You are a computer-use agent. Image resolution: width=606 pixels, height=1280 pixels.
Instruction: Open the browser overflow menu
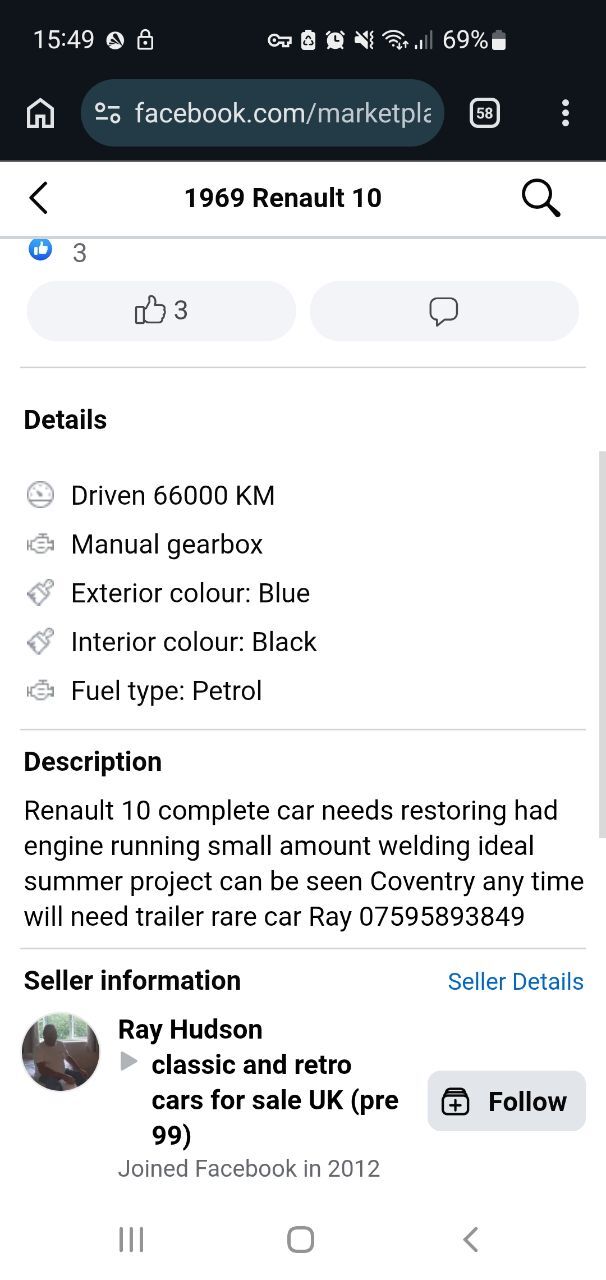click(x=565, y=113)
